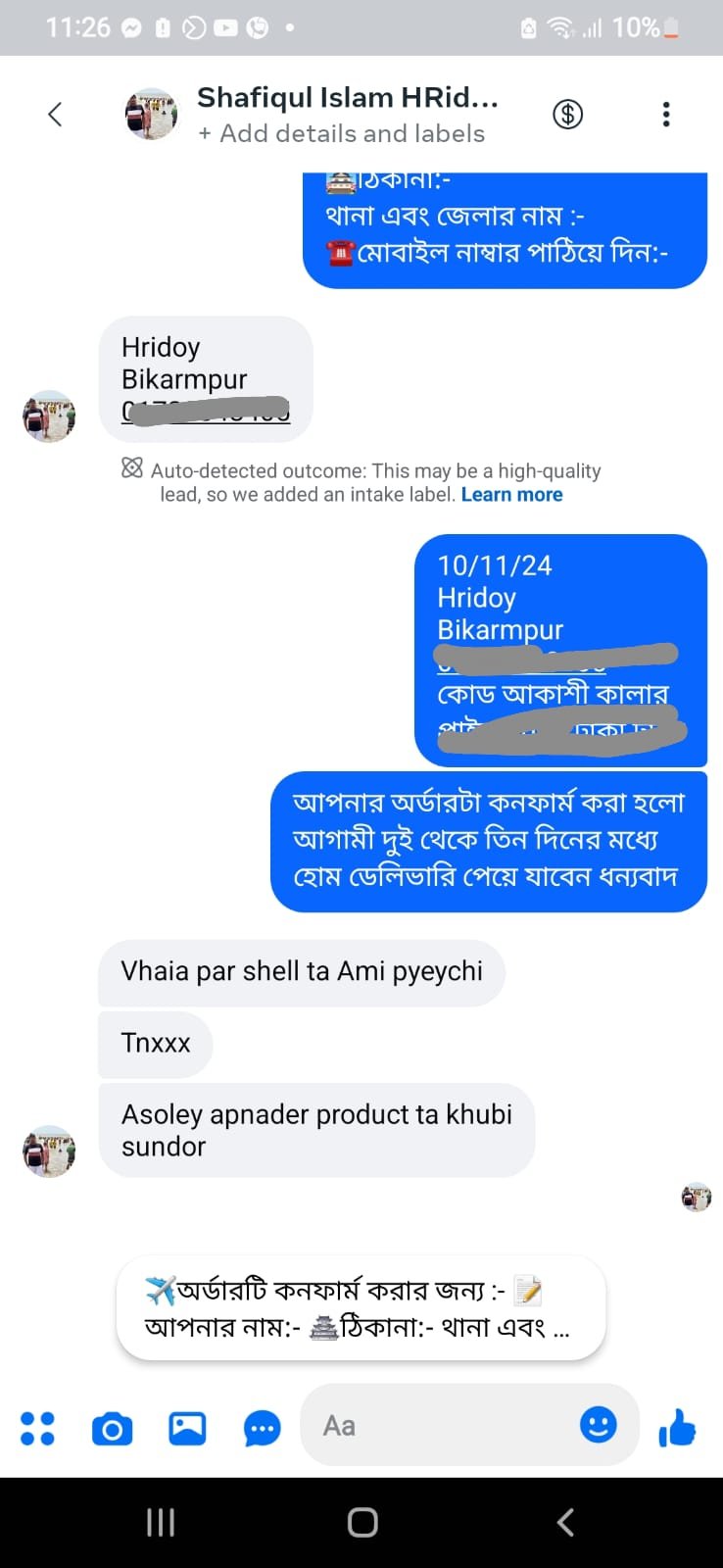The image size is (723, 1568).
Task: Open the three-dot overflow menu
Action: click(x=666, y=115)
